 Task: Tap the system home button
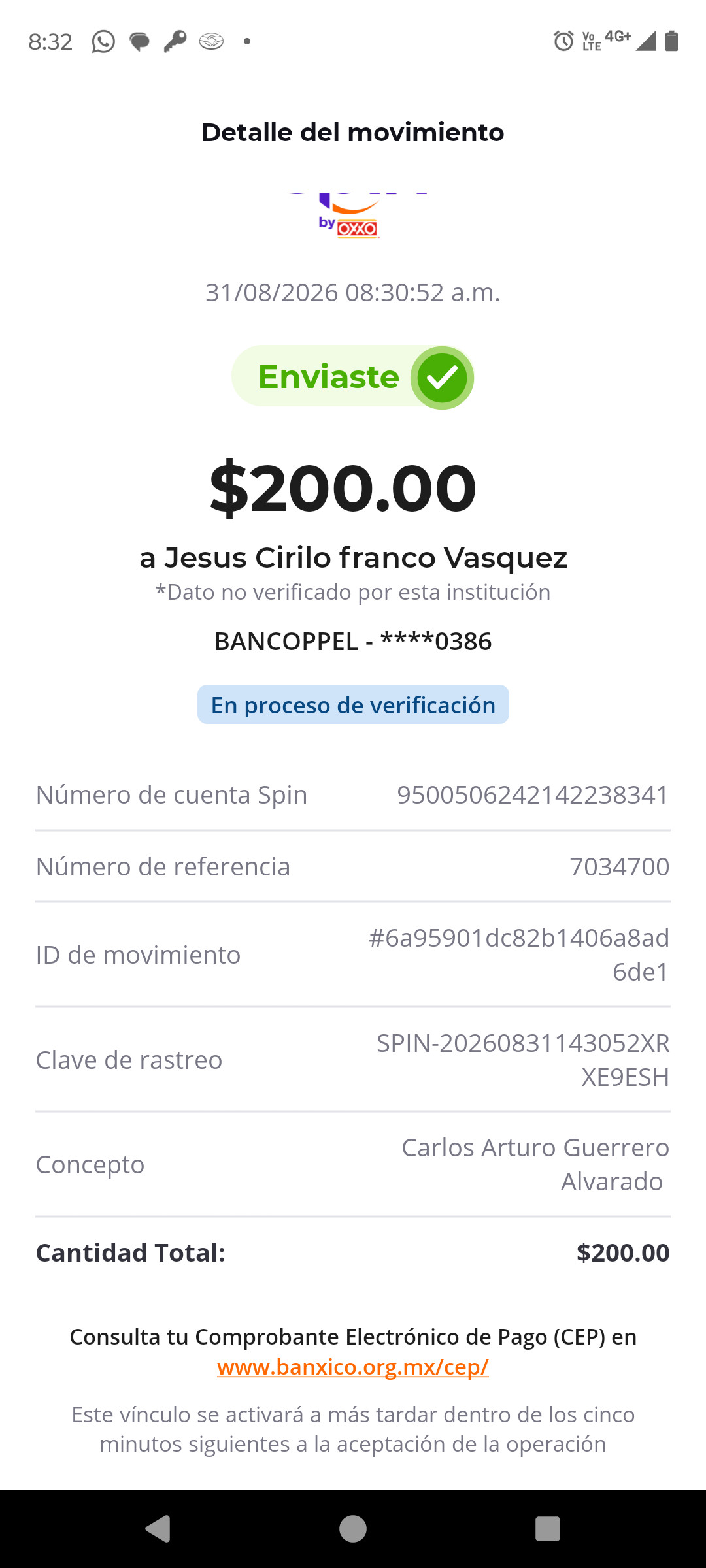pyautogui.click(x=353, y=1529)
